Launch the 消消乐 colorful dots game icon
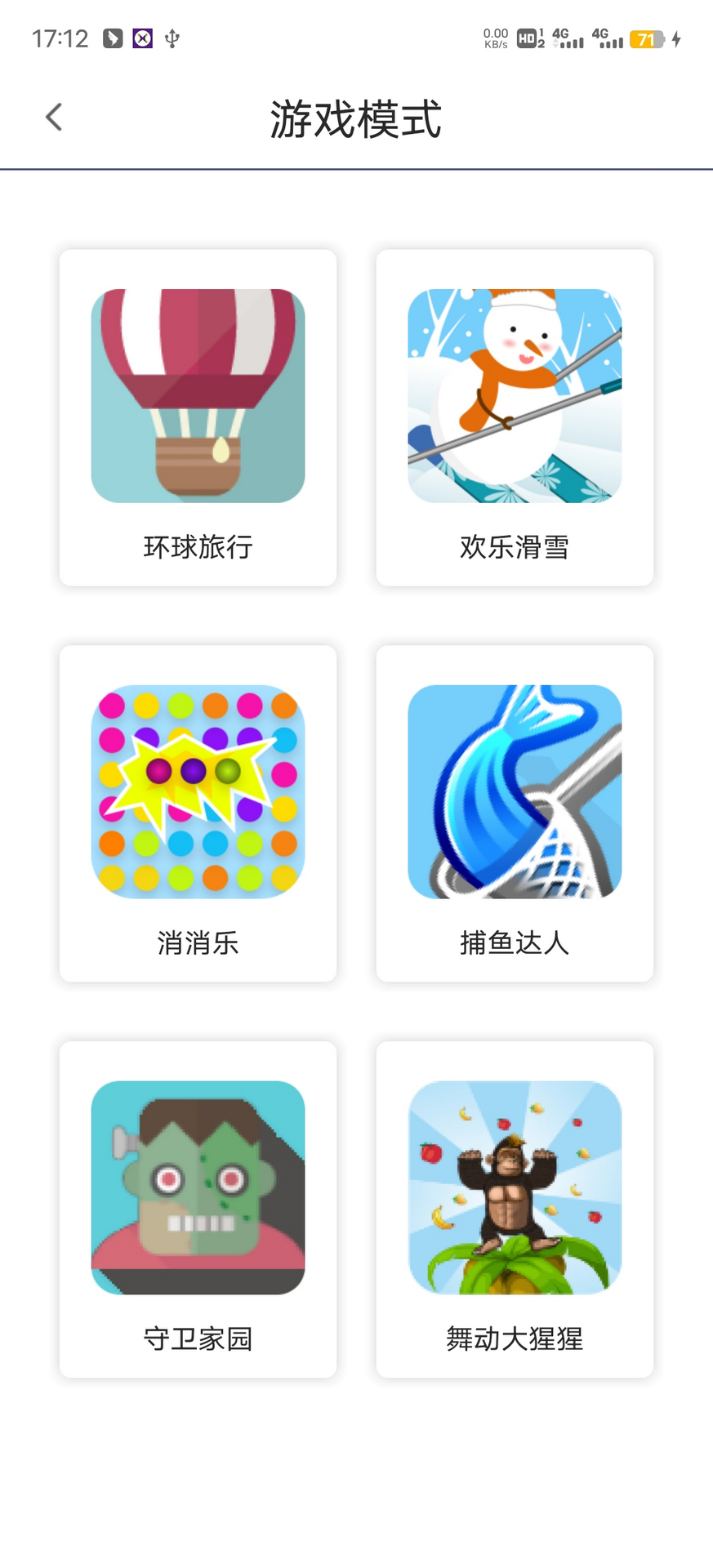Viewport: 713px width, 1568px height. click(198, 790)
